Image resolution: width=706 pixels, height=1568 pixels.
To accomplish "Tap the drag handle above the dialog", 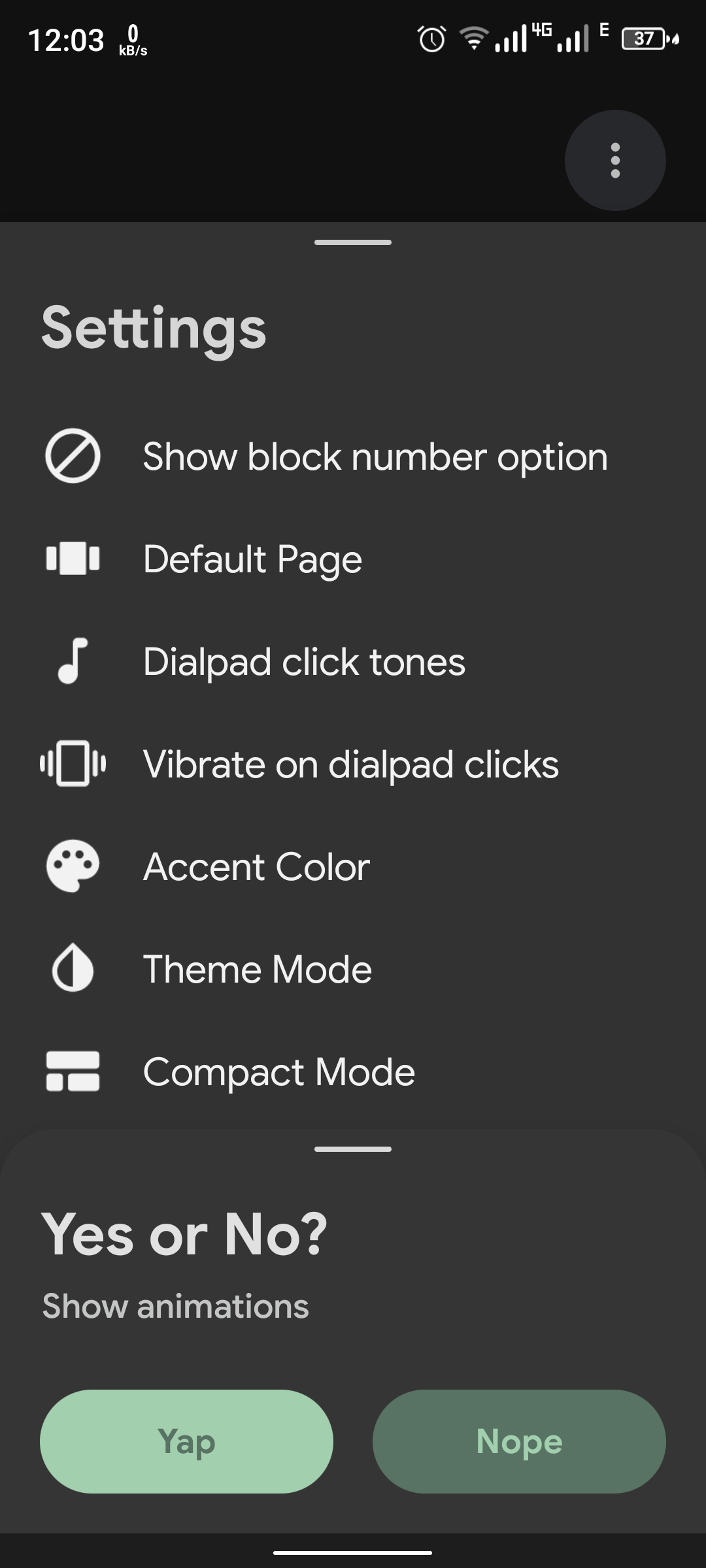I will point(353,1148).
